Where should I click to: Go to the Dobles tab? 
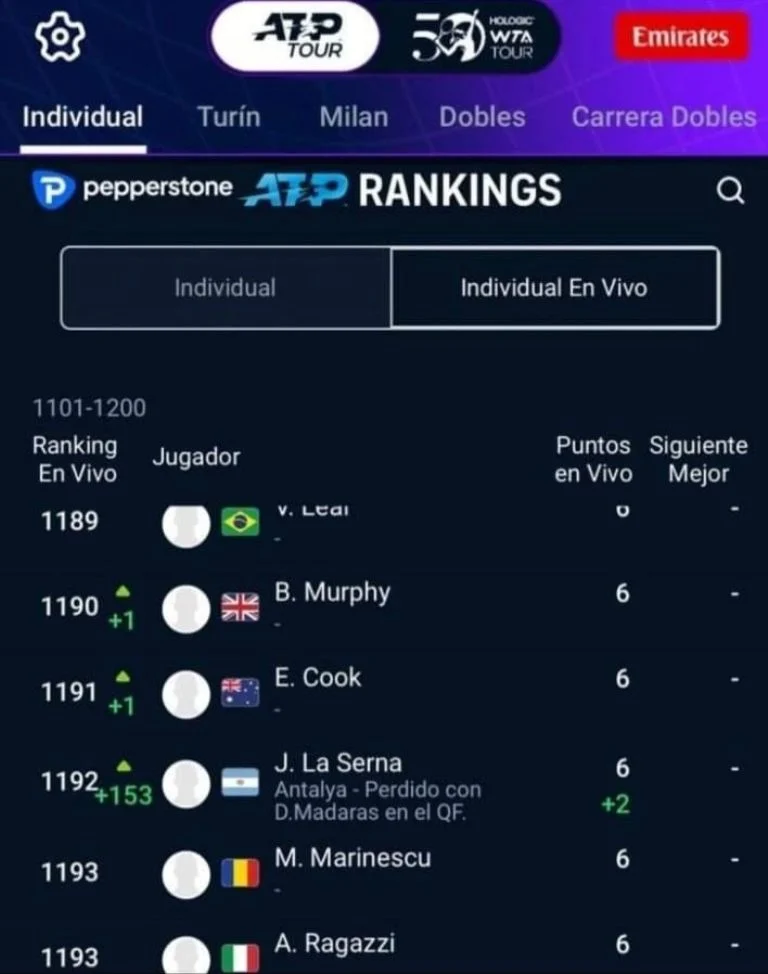(482, 117)
